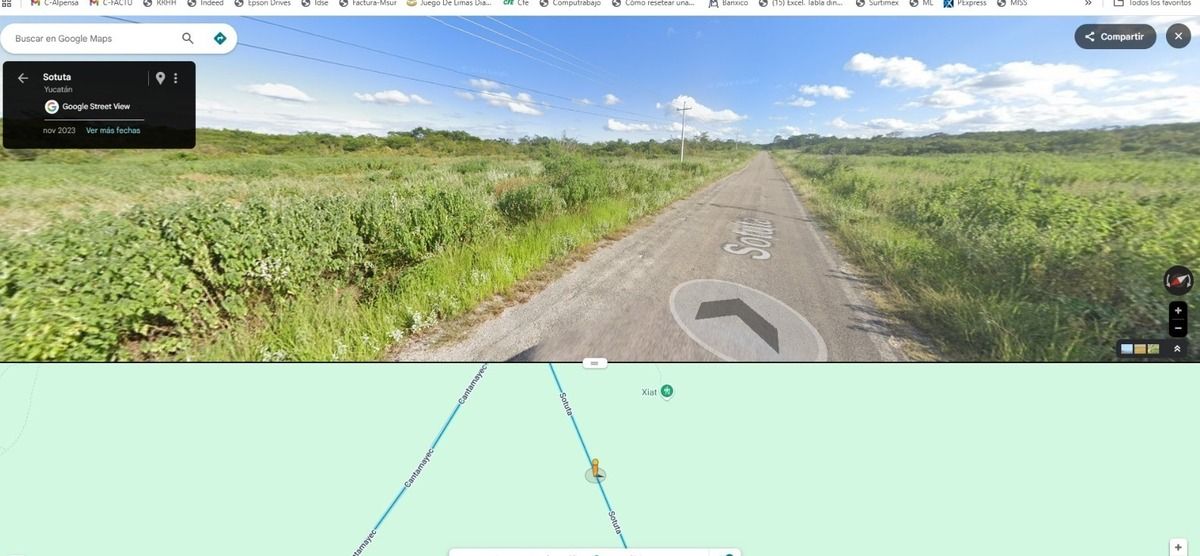Open the browser's bookmarks overflow chevron
The image size is (1200, 556).
(x=1088, y=3)
